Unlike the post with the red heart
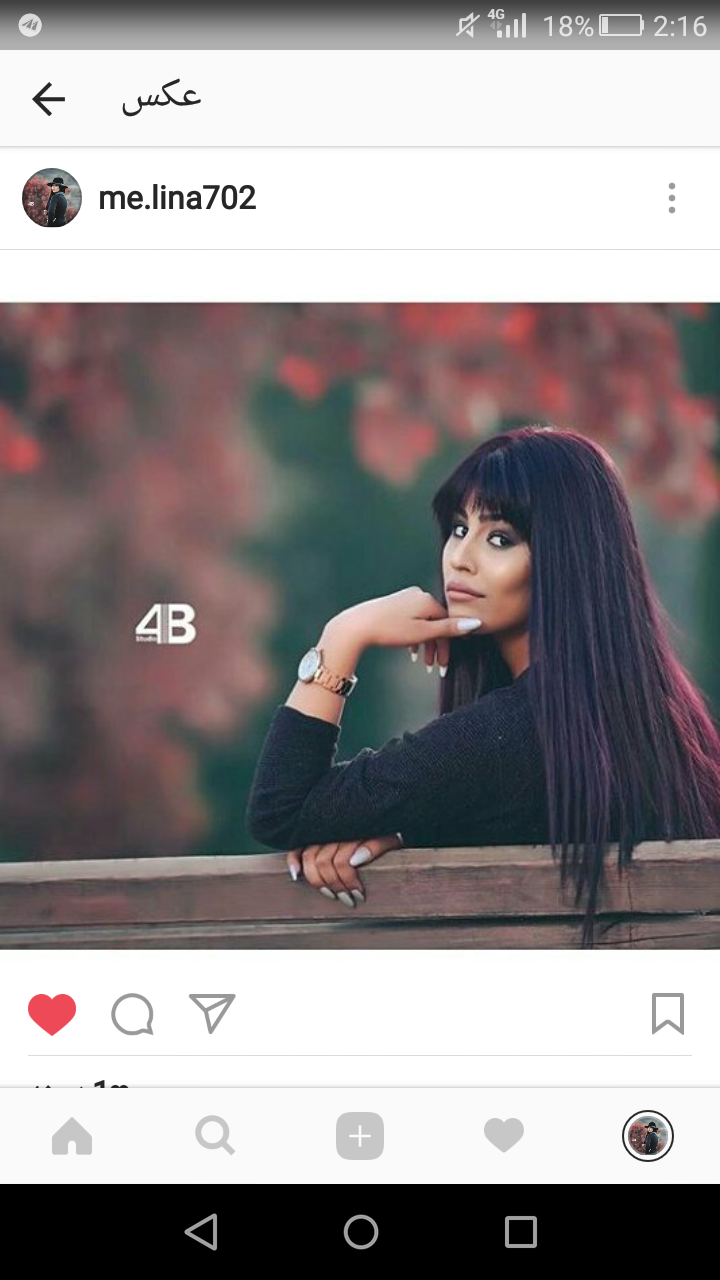Viewport: 720px width, 1280px height. (52, 1014)
